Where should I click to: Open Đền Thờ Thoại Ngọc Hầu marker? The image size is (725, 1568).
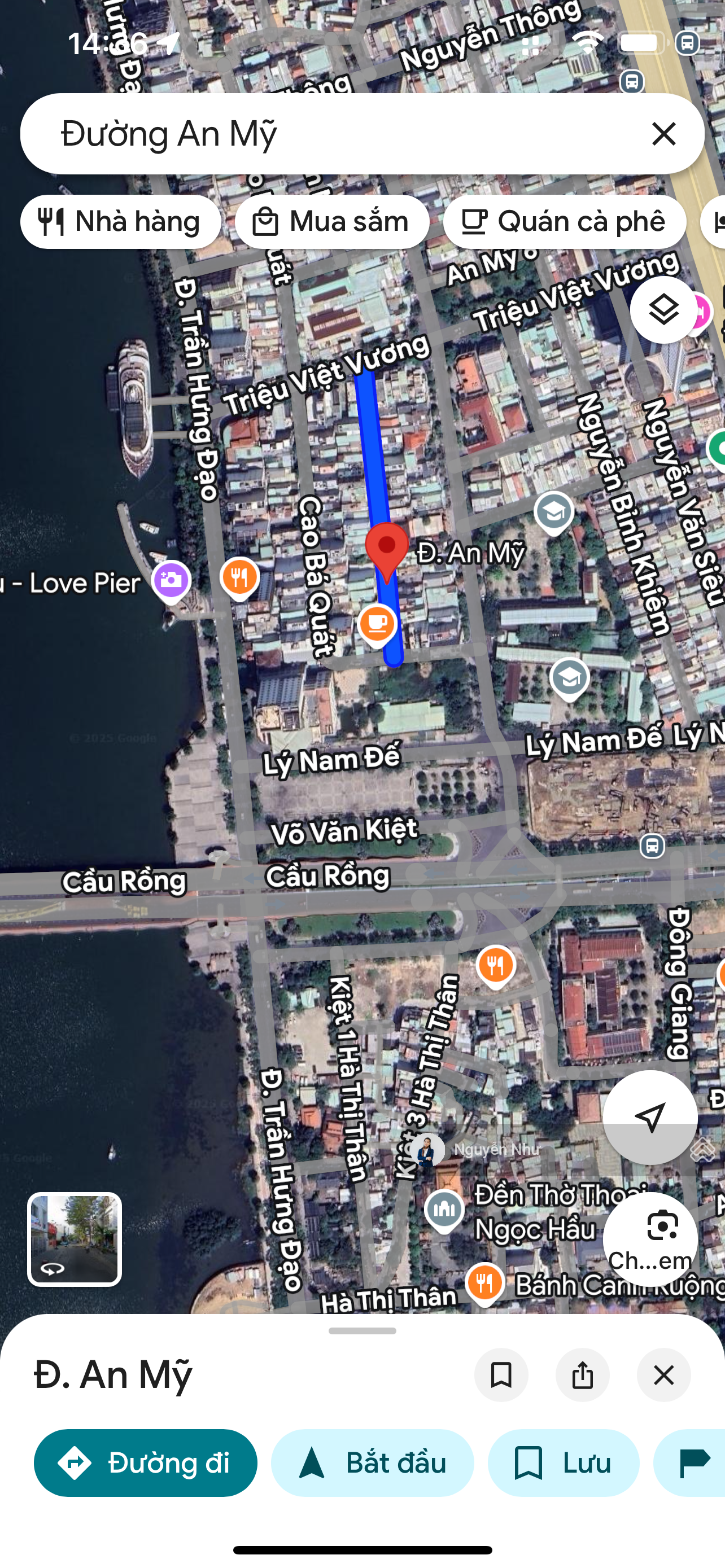tap(444, 1209)
